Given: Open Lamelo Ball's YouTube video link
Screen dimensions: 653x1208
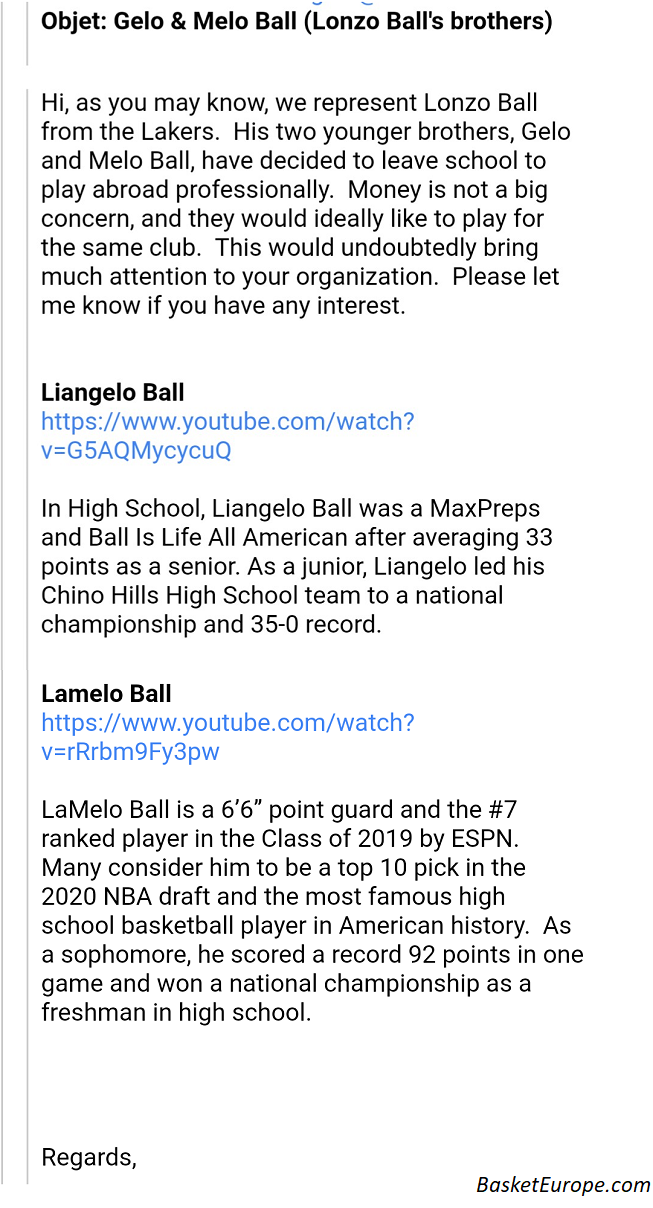Looking at the screenshot, I should [x=227, y=723].
